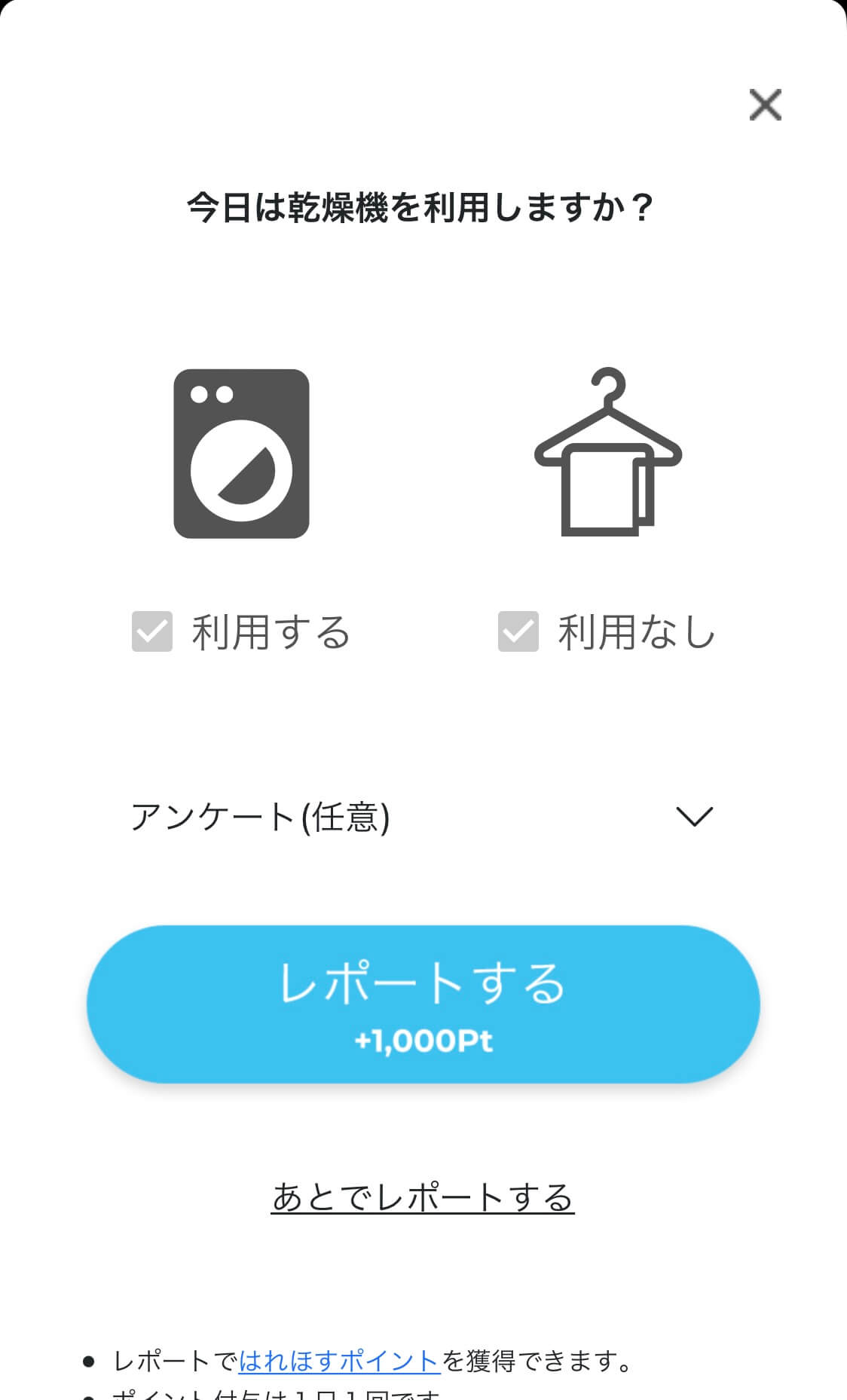Close the dryer usage dialog
The image size is (847, 1400).
pyautogui.click(x=765, y=105)
